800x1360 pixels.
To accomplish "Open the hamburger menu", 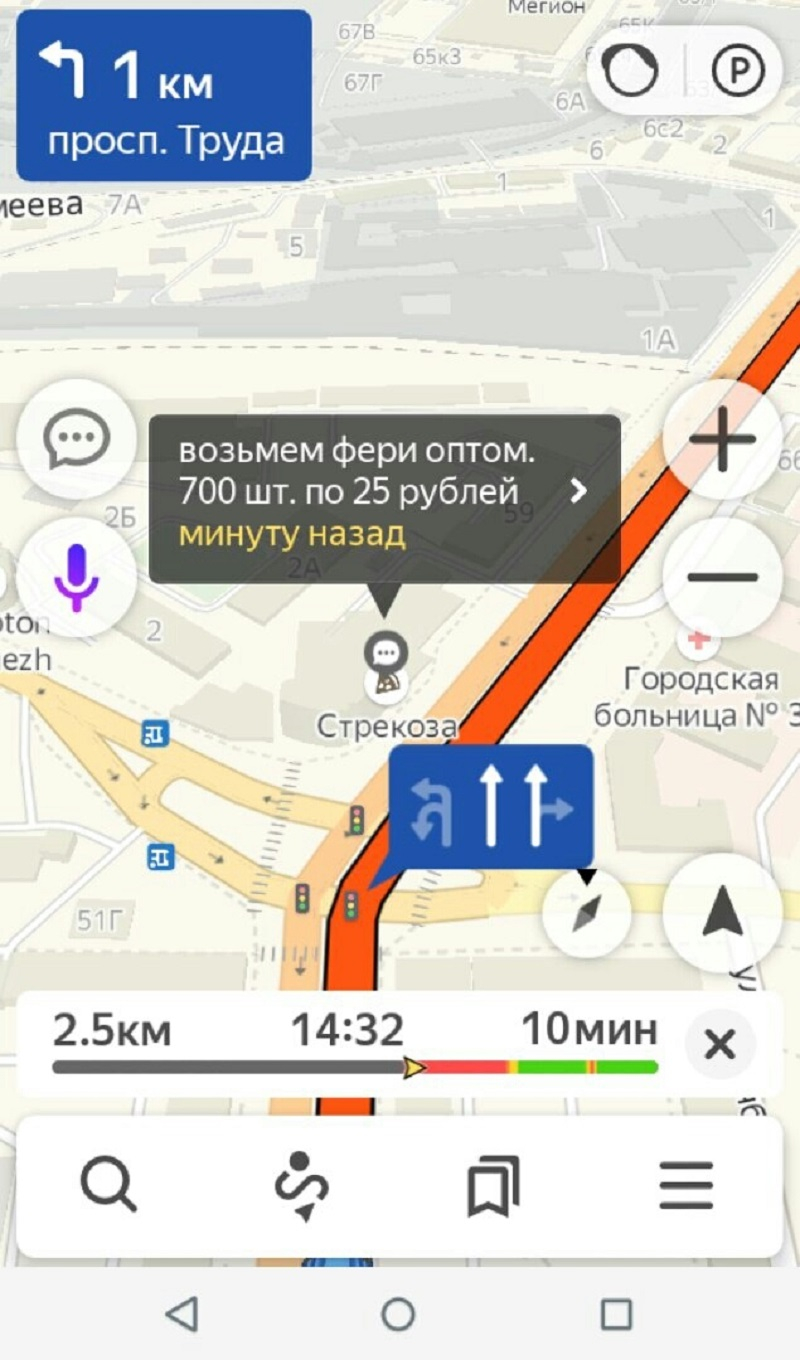I will [686, 1187].
